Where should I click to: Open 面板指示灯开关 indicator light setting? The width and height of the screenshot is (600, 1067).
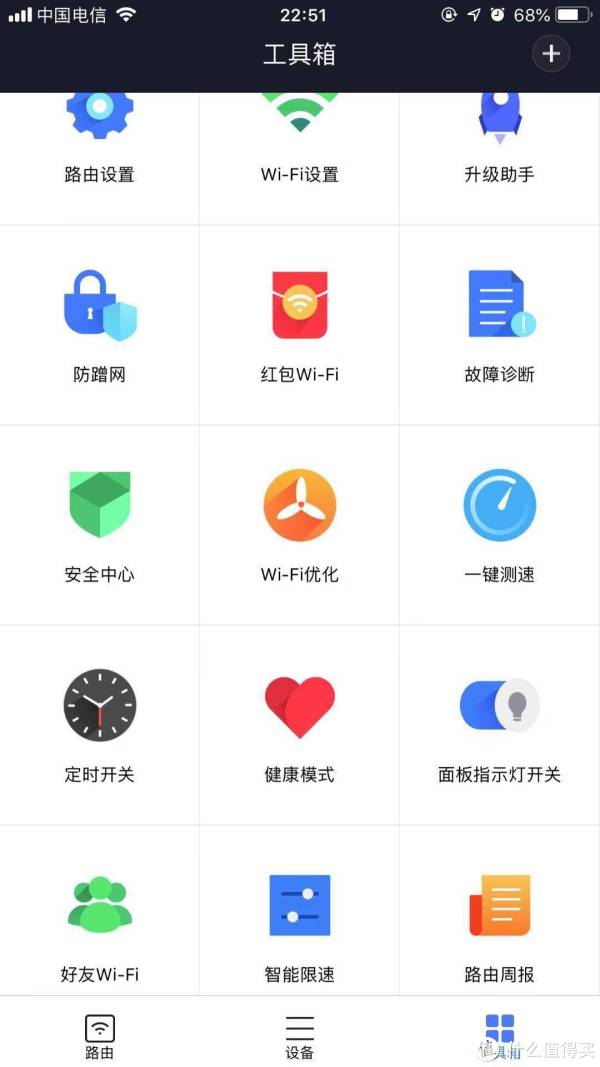[x=499, y=725]
